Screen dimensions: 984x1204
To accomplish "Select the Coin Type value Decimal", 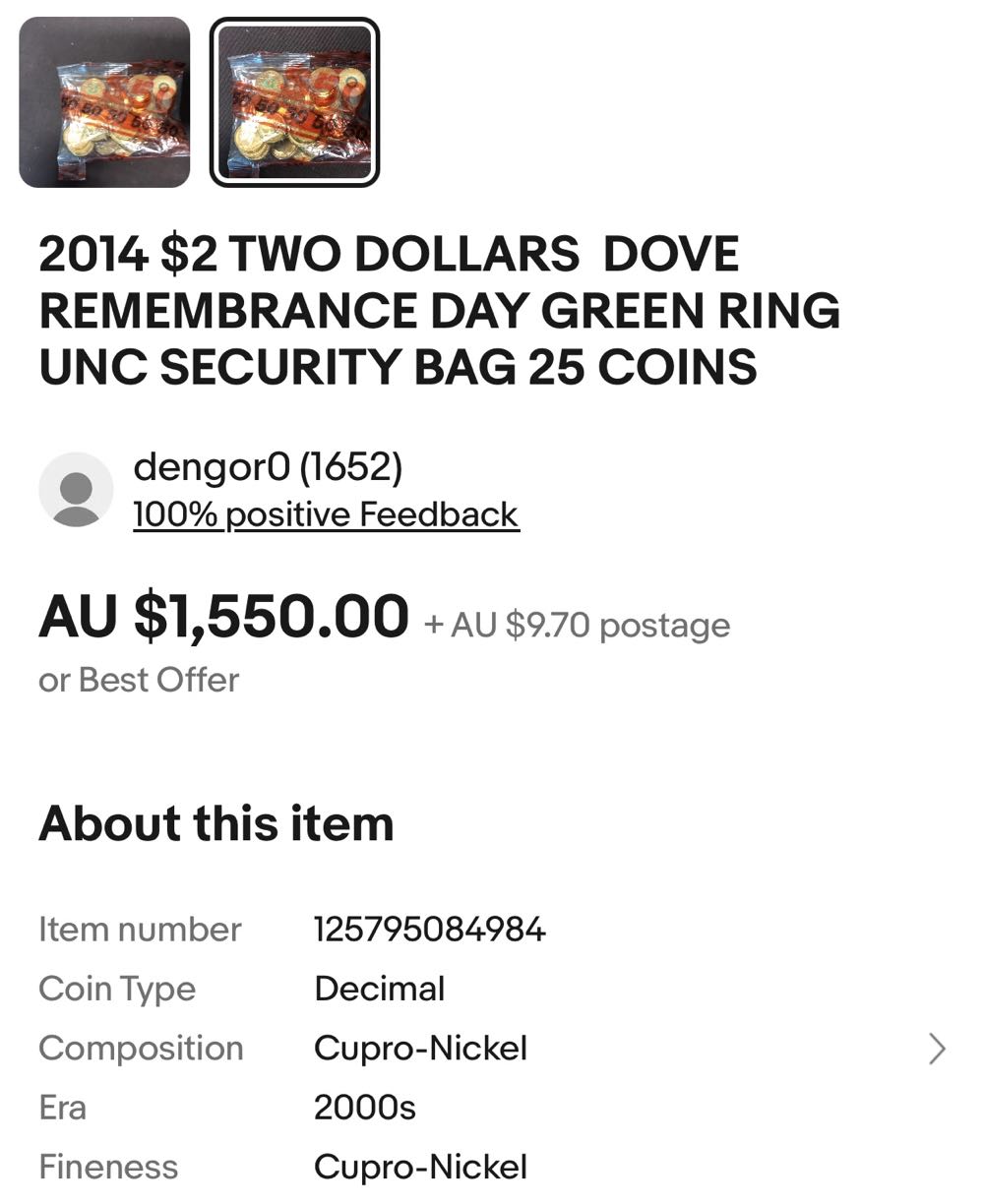I will [x=379, y=988].
